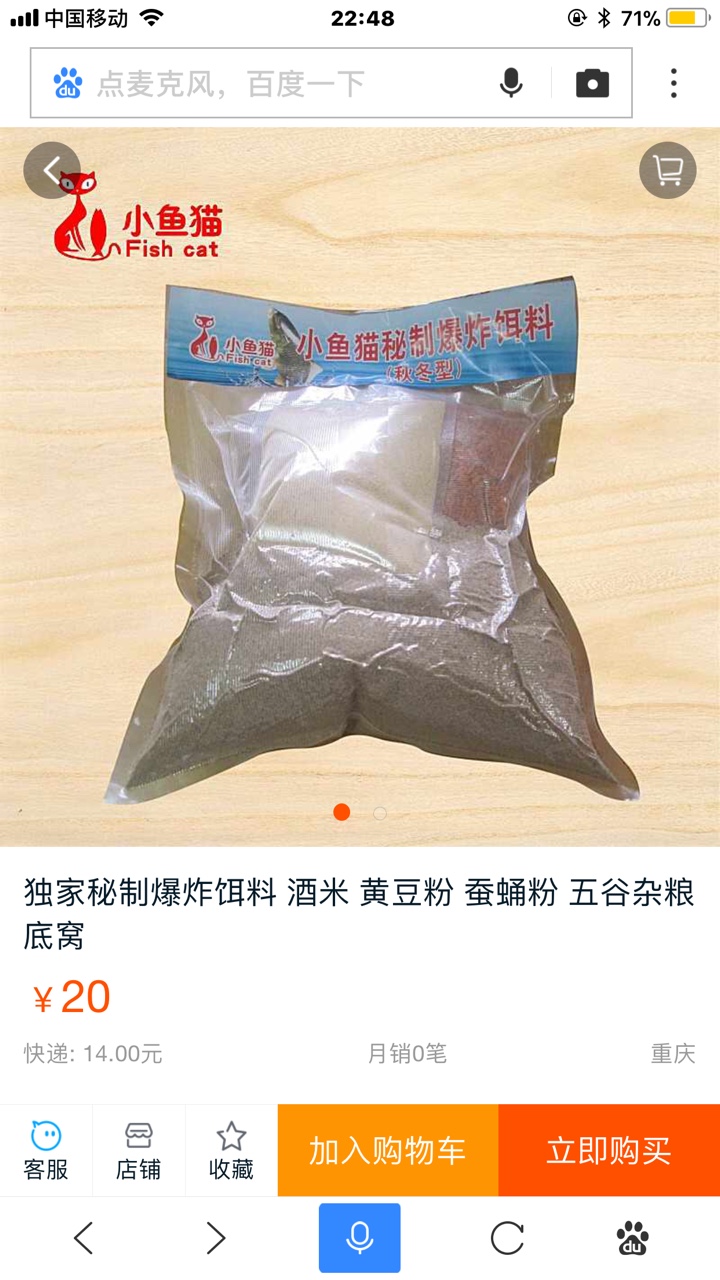
Task: Contact customer service via 客服
Action: (x=46, y=1150)
